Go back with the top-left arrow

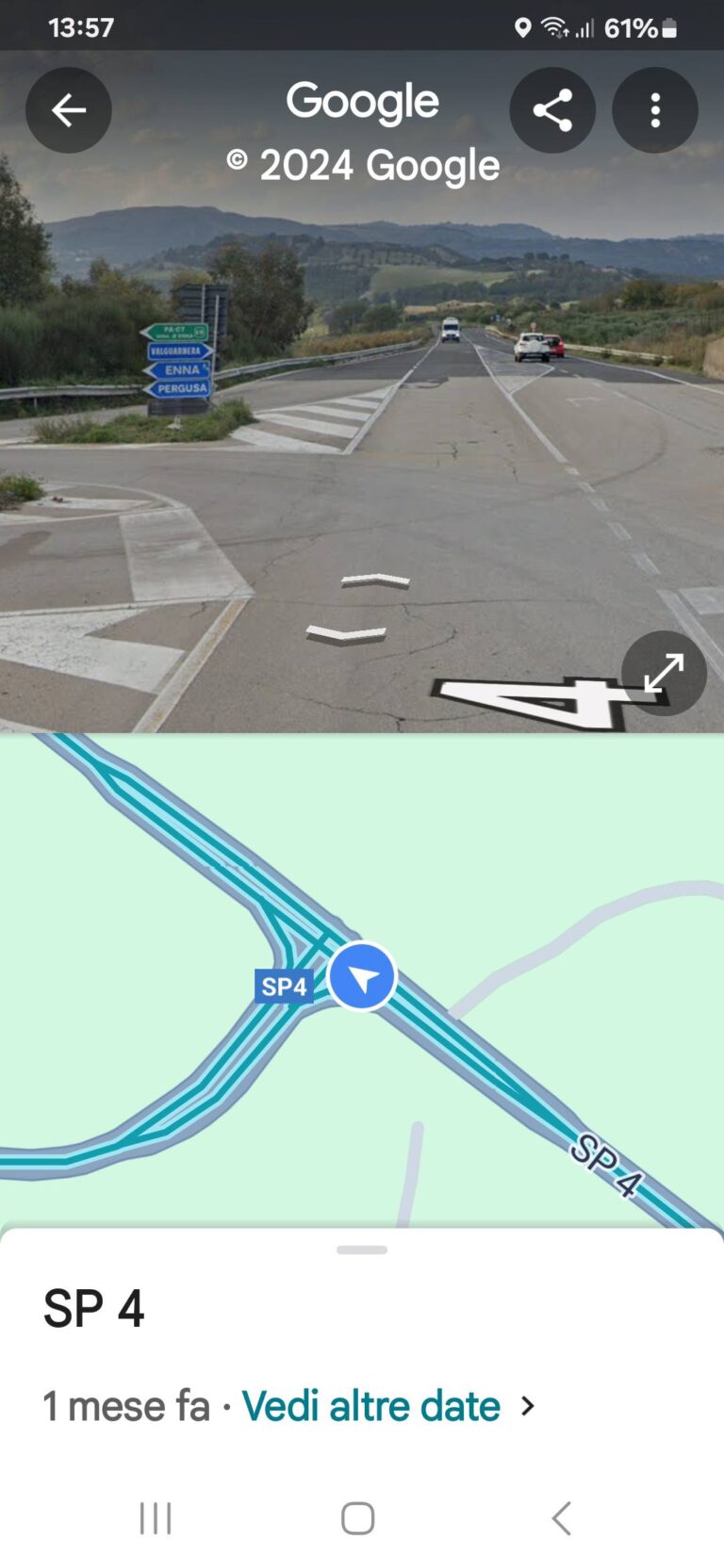69,110
